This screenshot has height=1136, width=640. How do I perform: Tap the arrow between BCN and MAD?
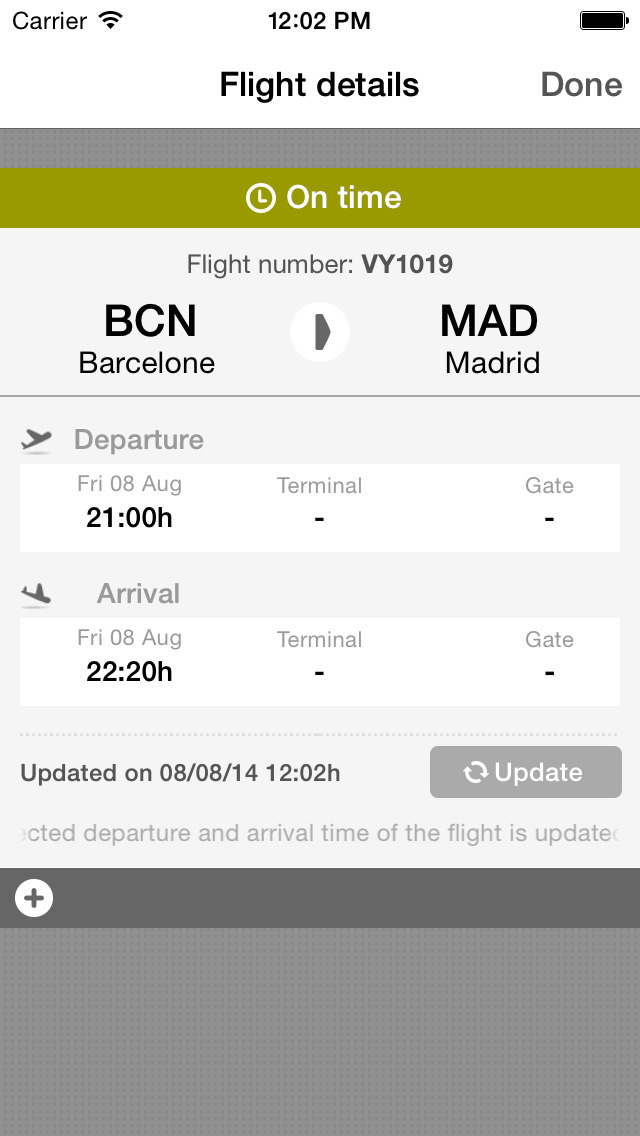pos(320,332)
